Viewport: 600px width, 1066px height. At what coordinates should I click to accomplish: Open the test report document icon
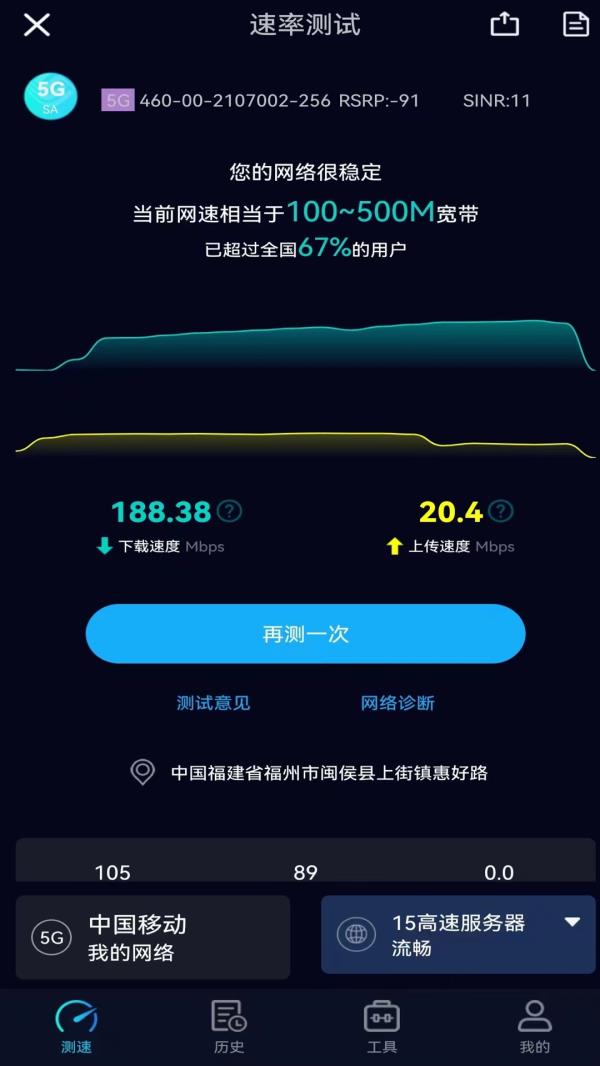tap(576, 25)
